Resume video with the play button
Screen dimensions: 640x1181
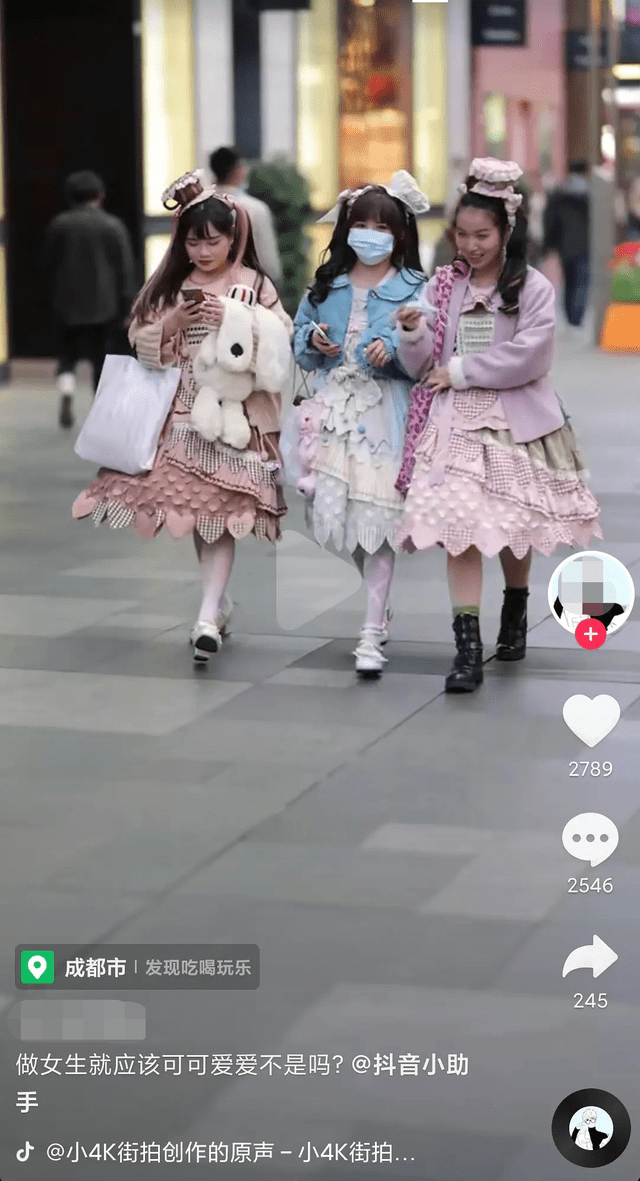click(318, 580)
